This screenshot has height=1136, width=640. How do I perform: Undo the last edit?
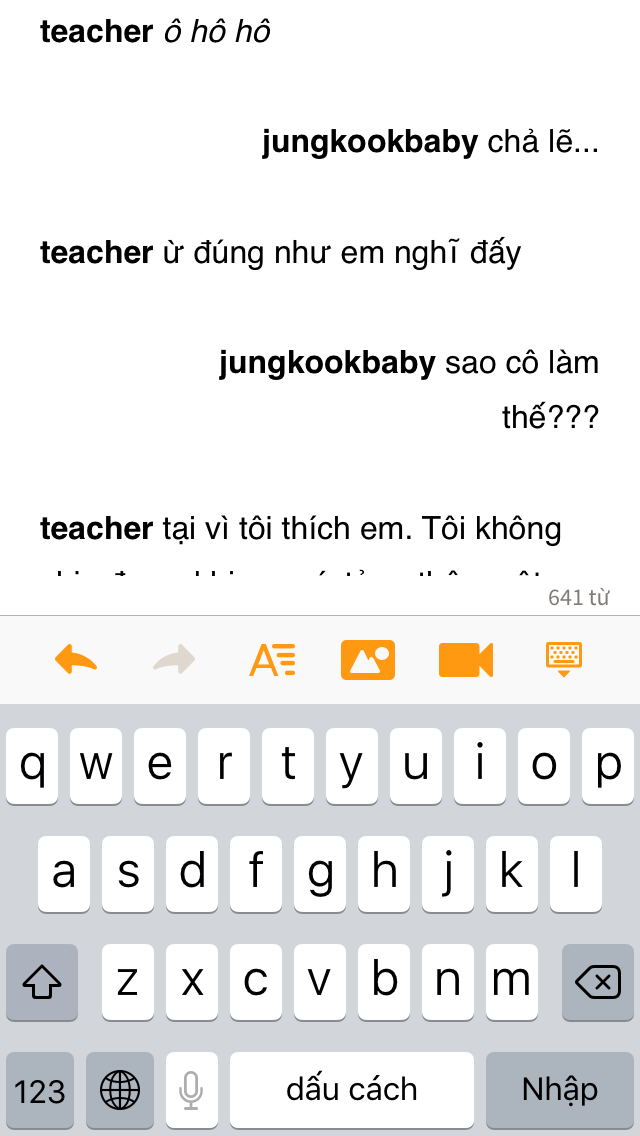76,659
